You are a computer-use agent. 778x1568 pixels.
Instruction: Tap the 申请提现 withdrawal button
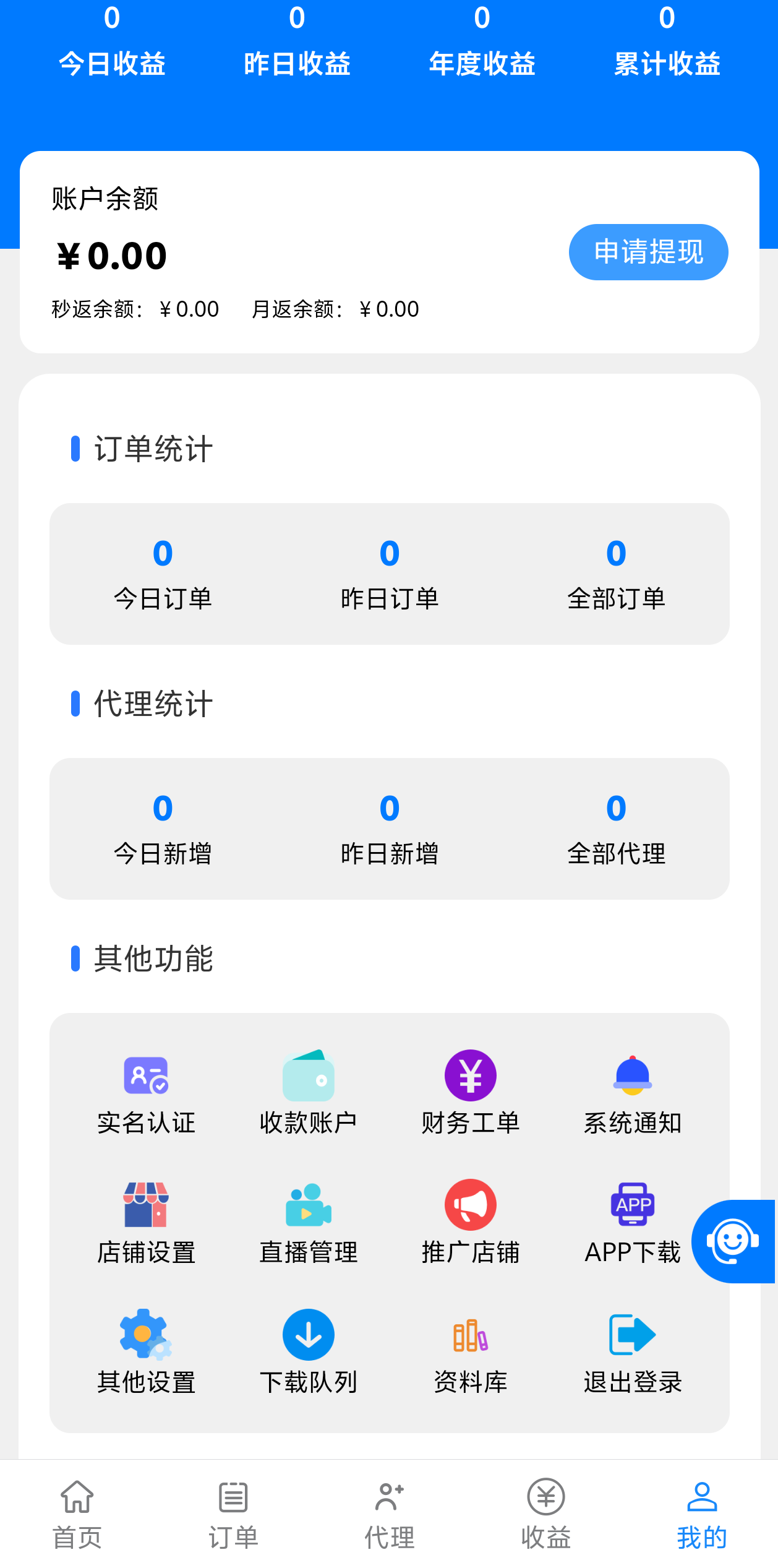tap(648, 252)
